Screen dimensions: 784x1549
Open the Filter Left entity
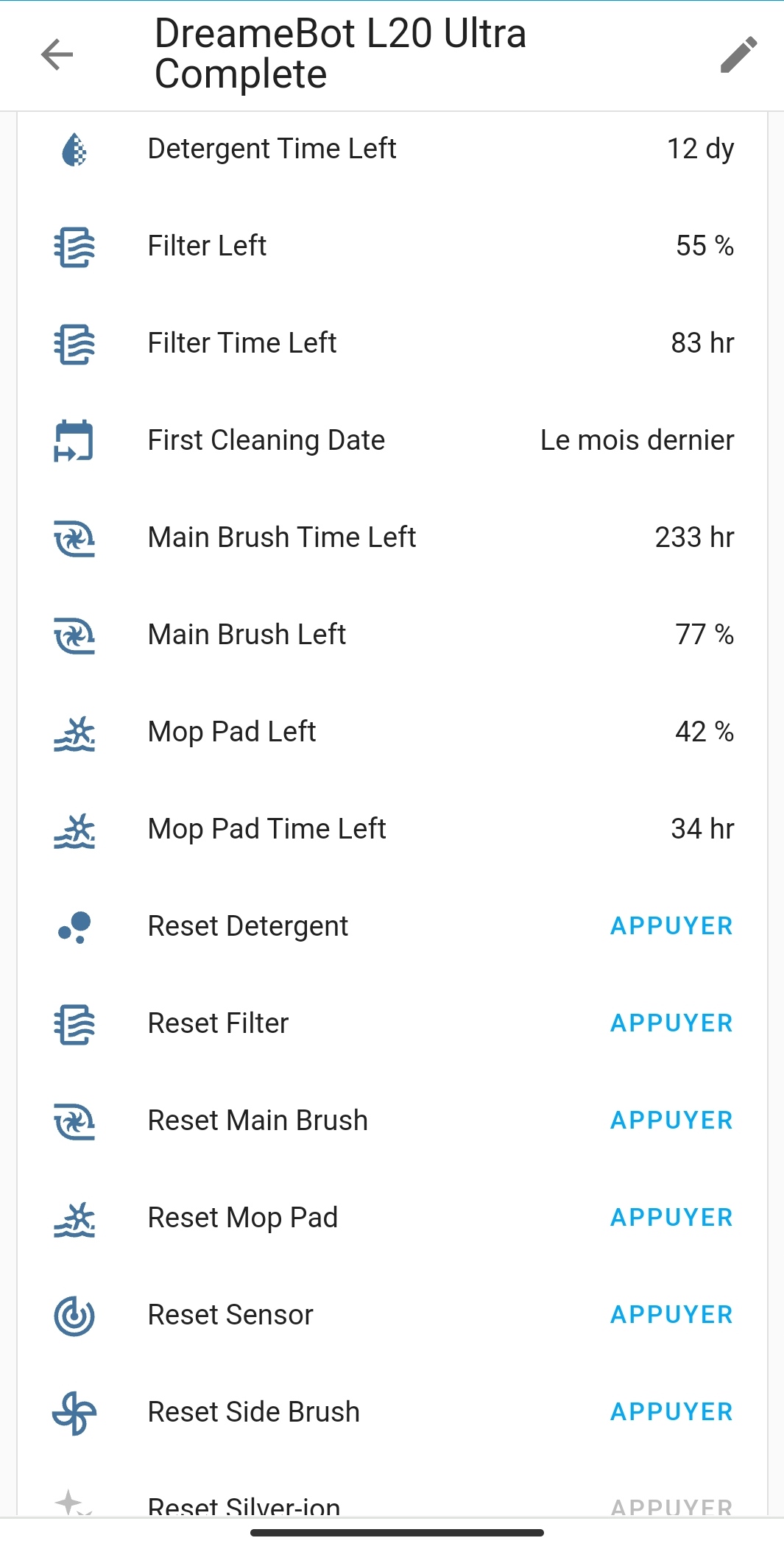[392, 246]
